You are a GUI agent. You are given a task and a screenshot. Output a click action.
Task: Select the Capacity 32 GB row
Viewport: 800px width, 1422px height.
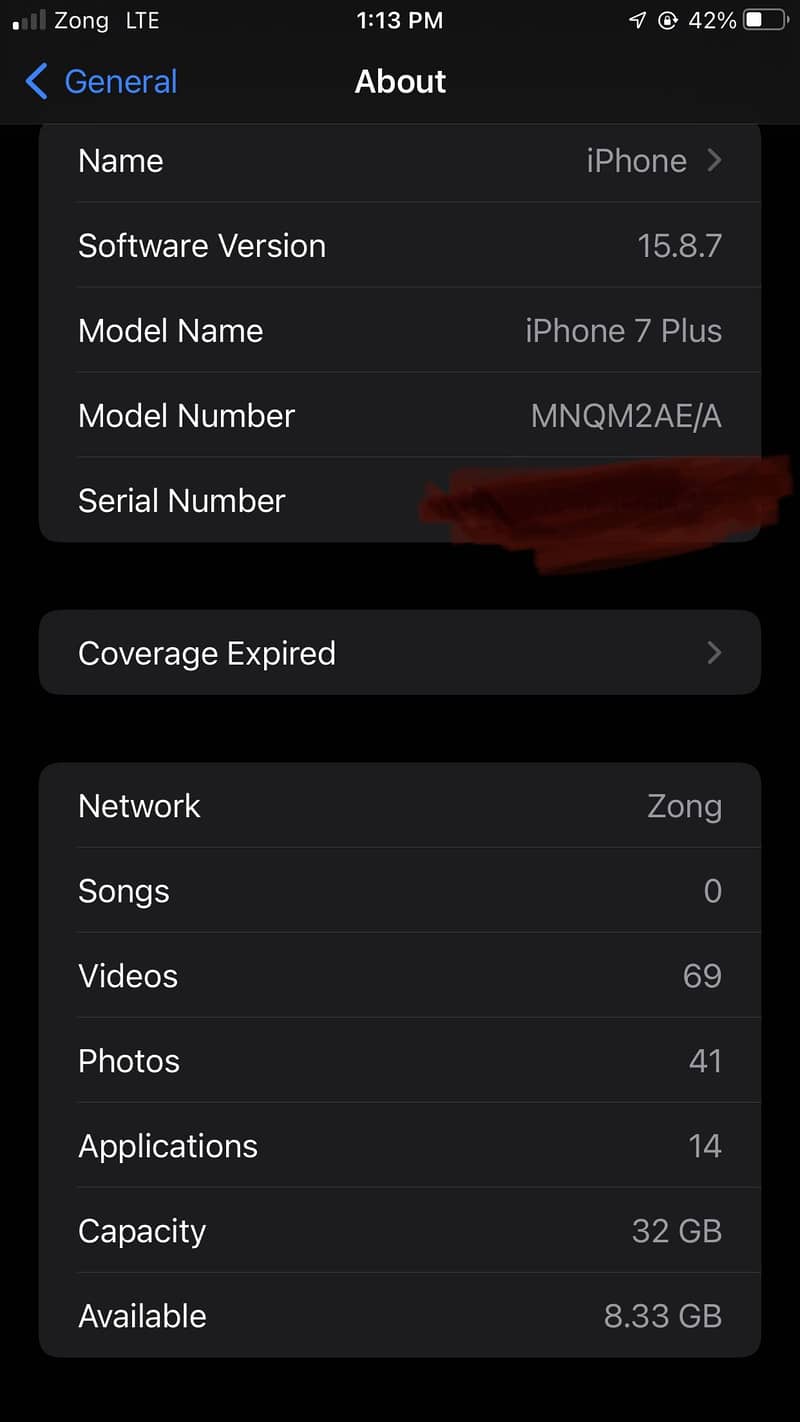point(400,1231)
